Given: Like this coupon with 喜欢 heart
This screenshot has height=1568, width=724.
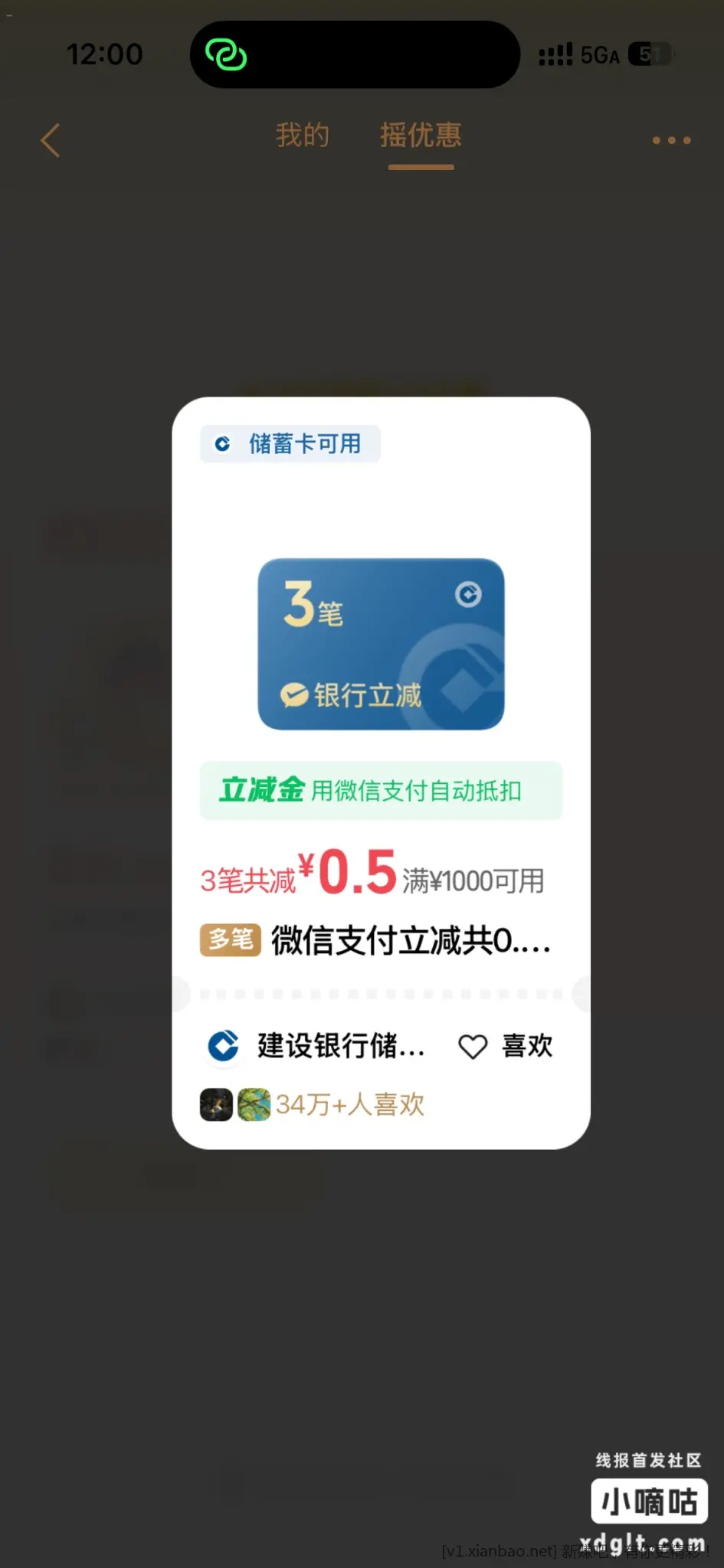Looking at the screenshot, I should coord(506,1046).
